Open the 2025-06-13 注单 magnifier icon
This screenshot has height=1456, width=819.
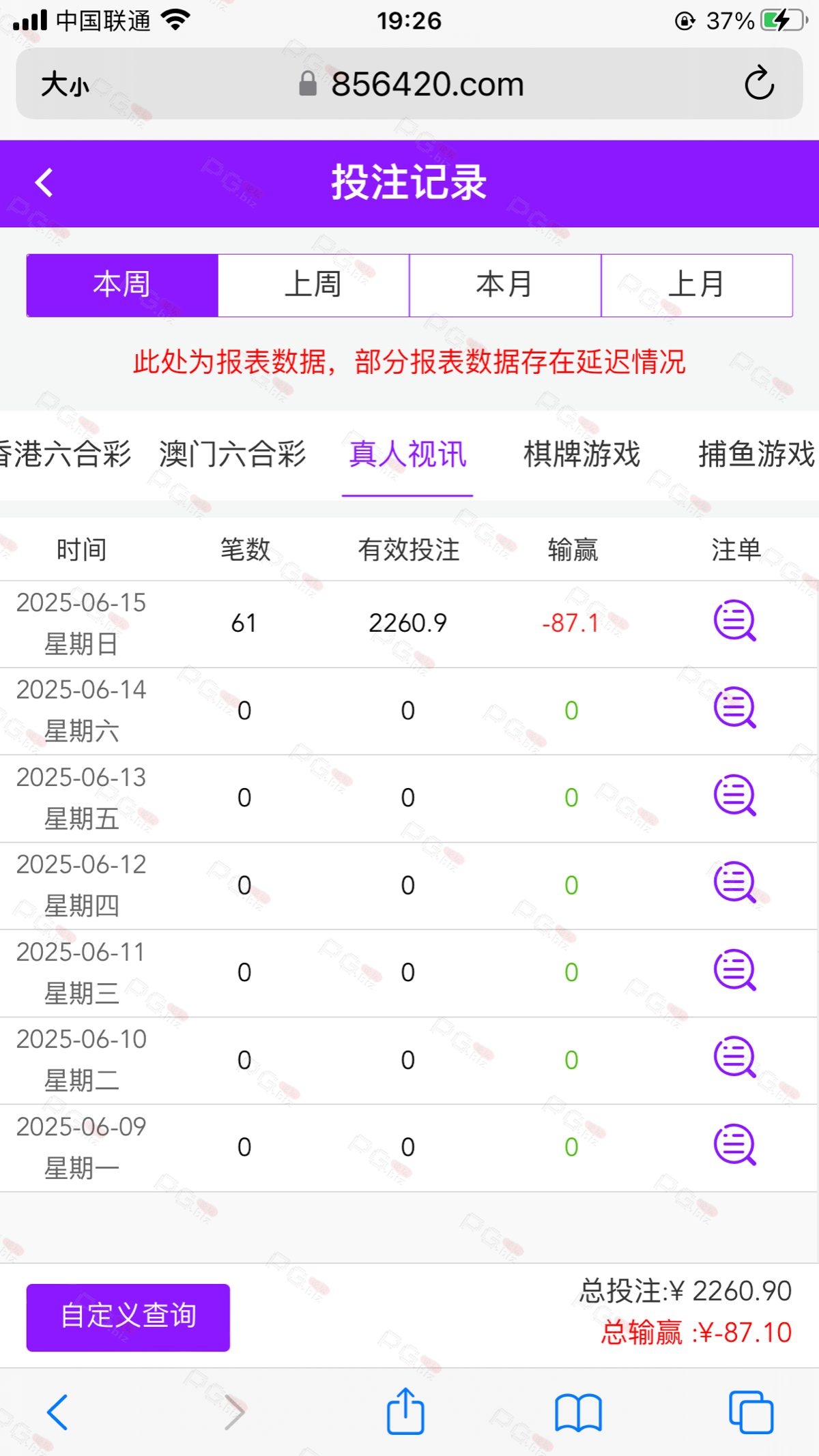735,797
